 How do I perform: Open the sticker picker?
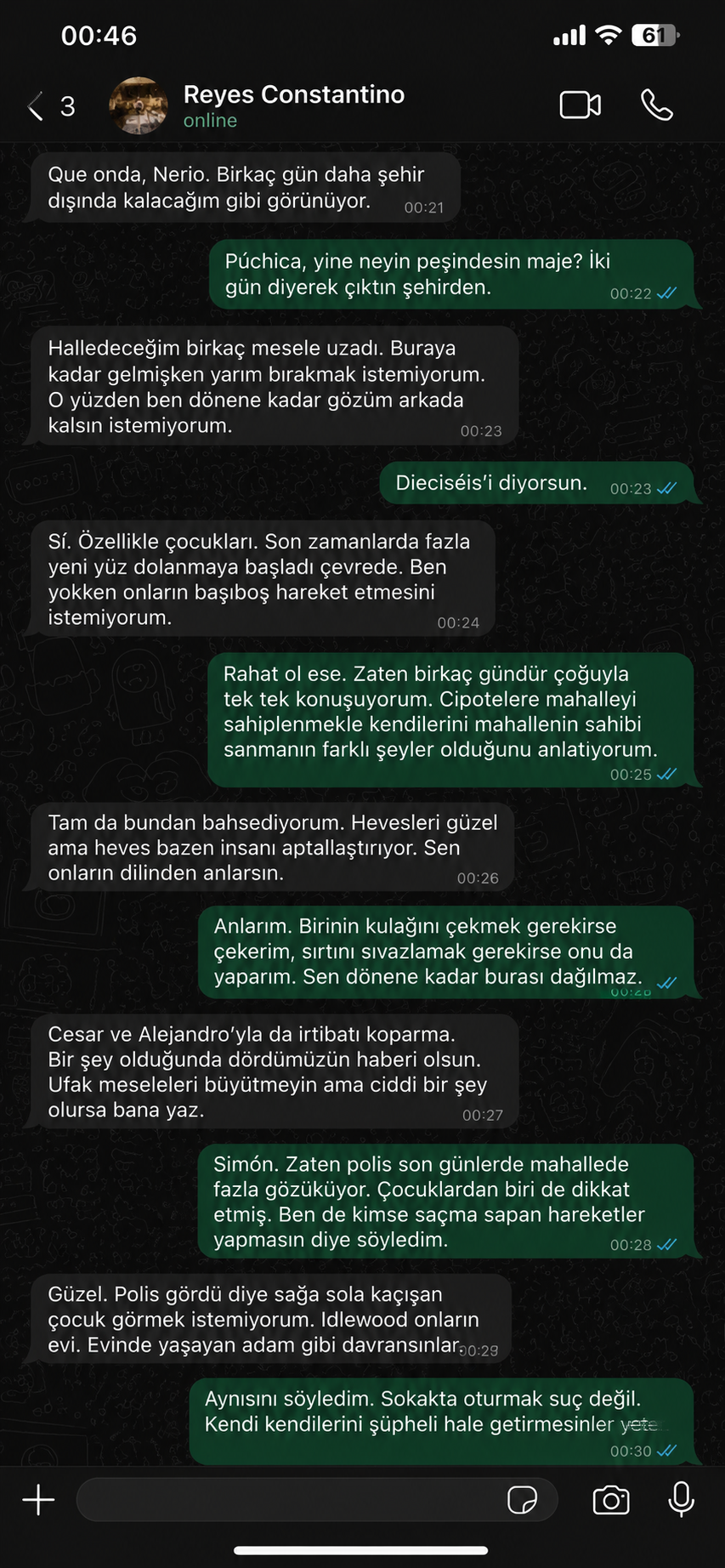(x=522, y=1500)
